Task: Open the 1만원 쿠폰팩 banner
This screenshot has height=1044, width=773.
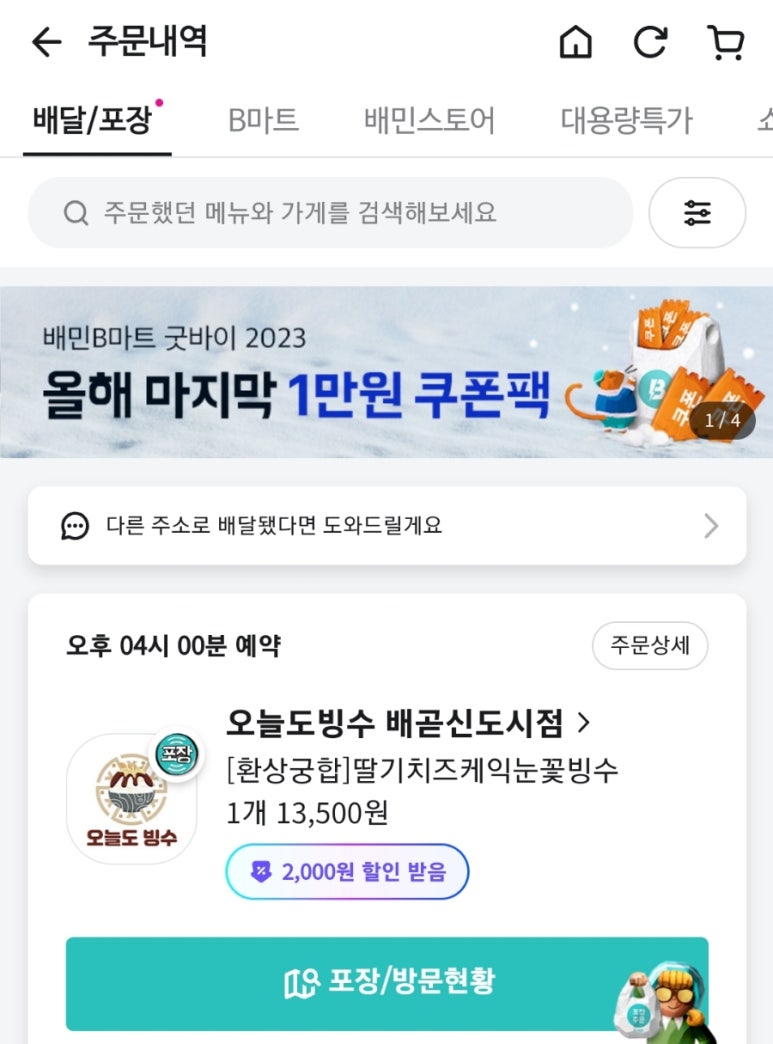Action: 386,373
